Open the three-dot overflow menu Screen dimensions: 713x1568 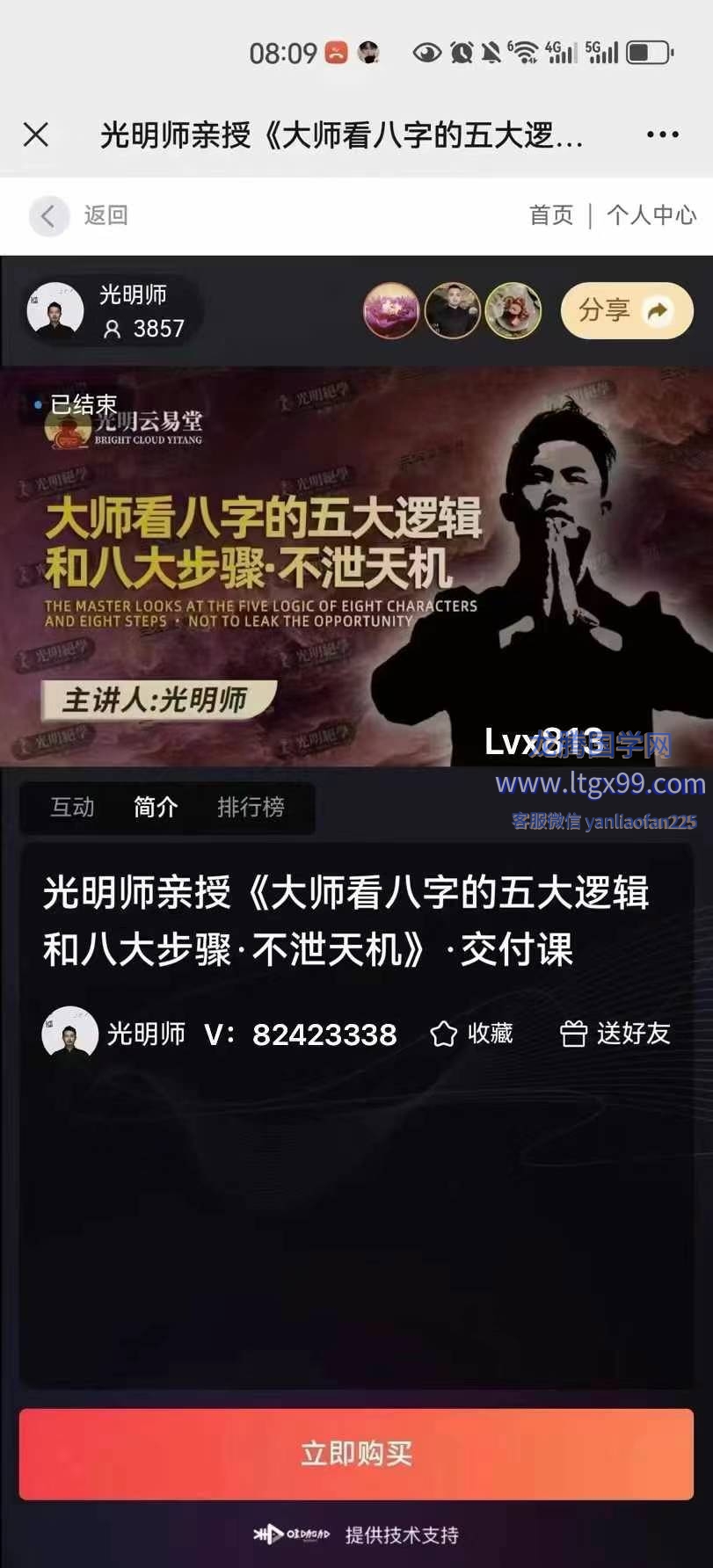pyautogui.click(x=662, y=134)
